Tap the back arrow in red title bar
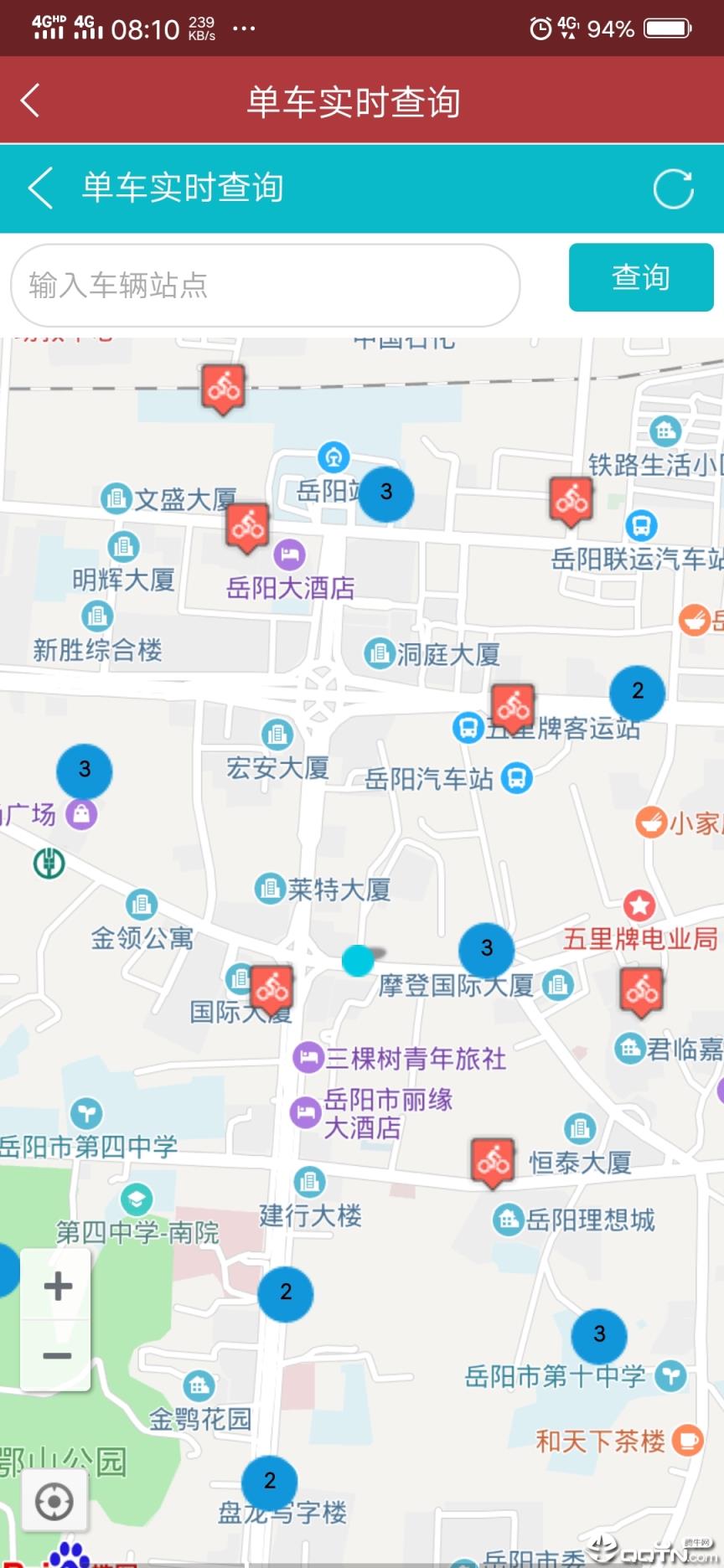The height and width of the screenshot is (1568, 724). (x=30, y=100)
